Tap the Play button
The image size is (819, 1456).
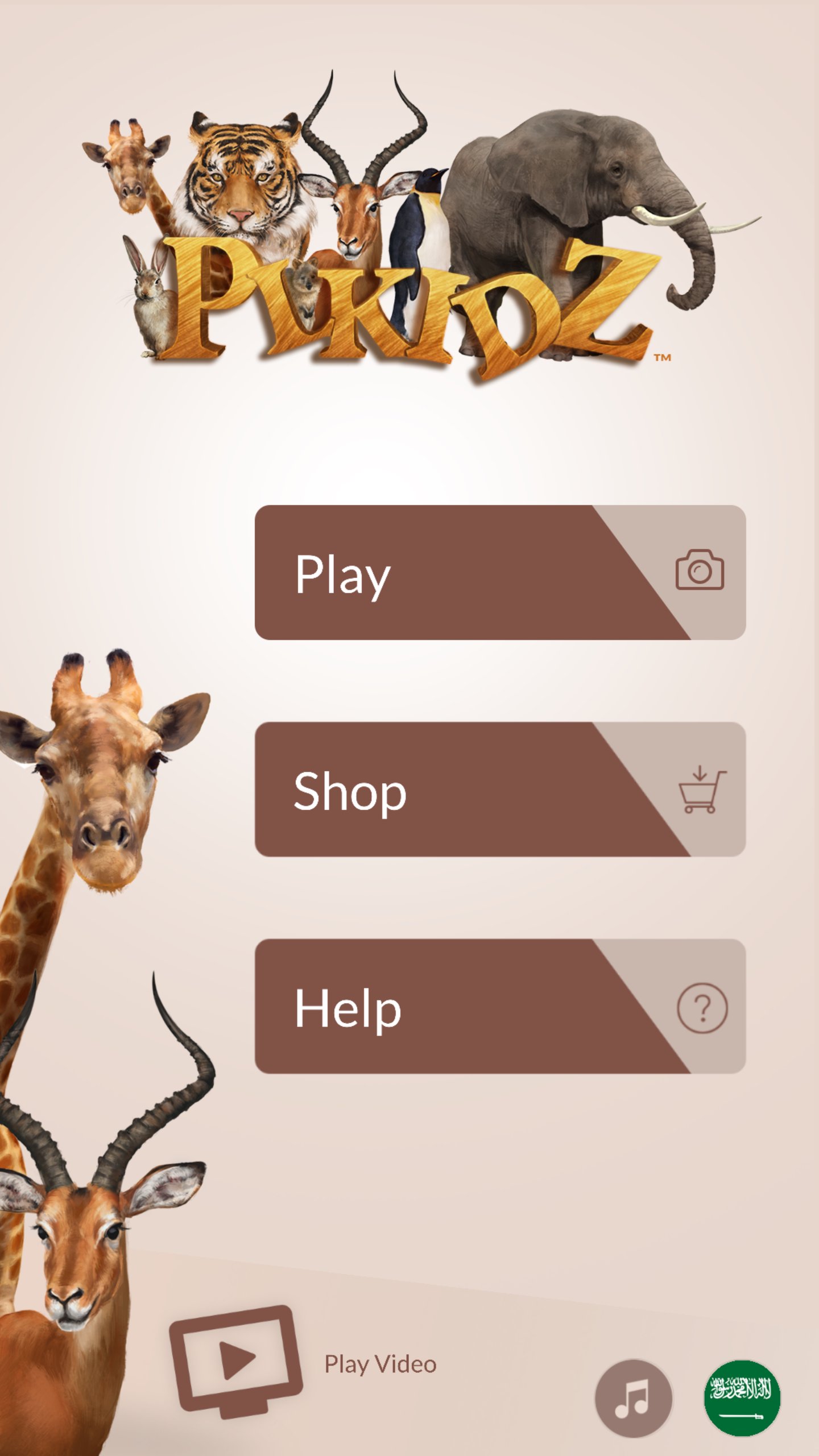(499, 572)
